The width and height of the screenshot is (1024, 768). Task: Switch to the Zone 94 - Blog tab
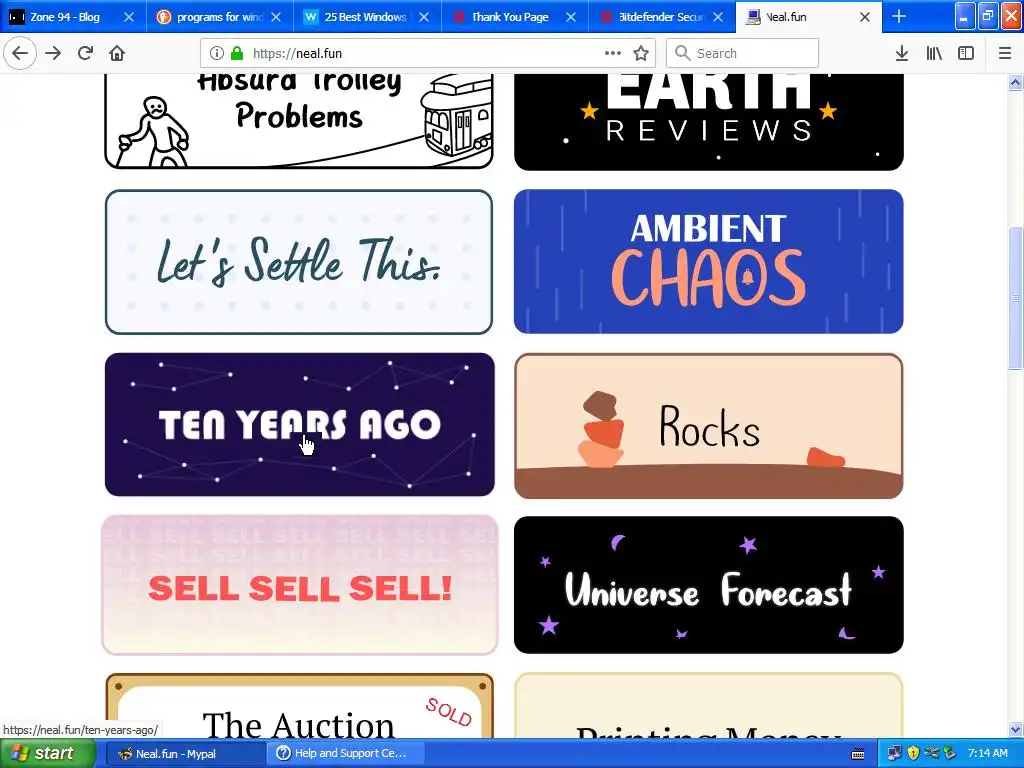tap(65, 17)
